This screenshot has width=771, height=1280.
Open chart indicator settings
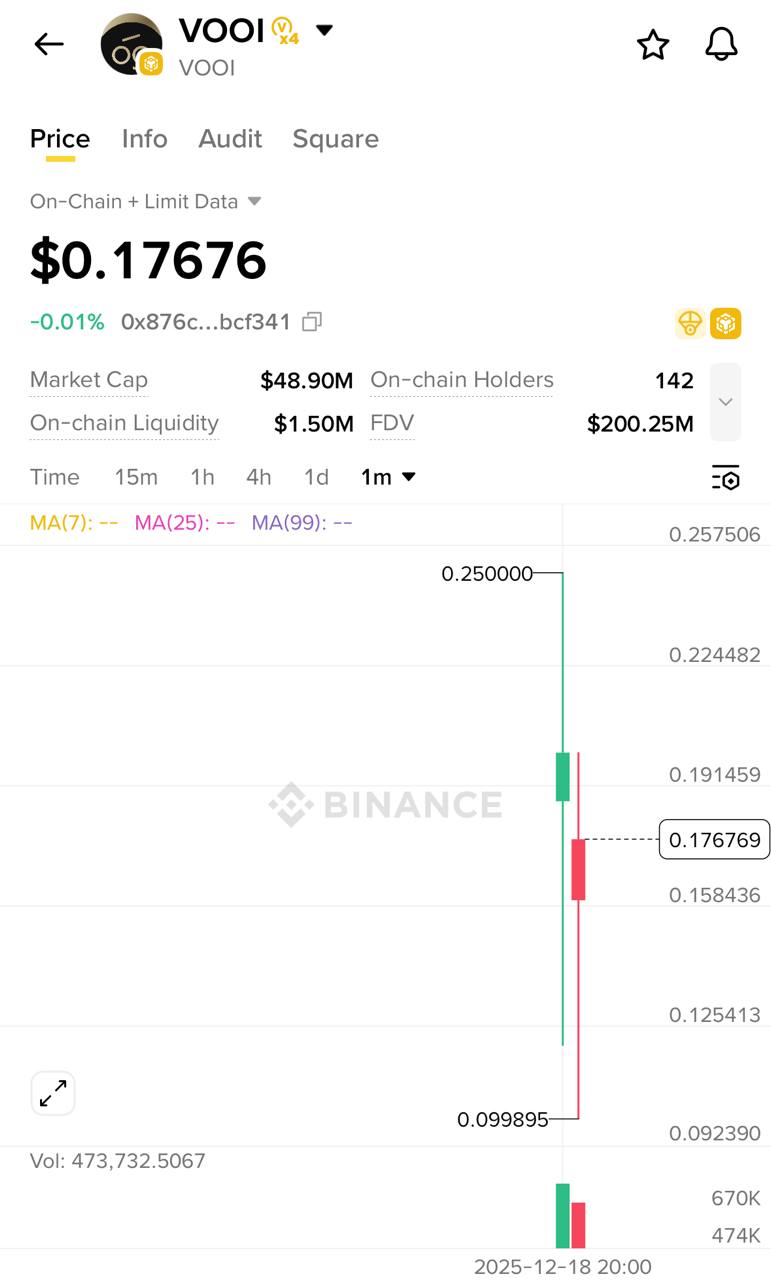[x=725, y=478]
